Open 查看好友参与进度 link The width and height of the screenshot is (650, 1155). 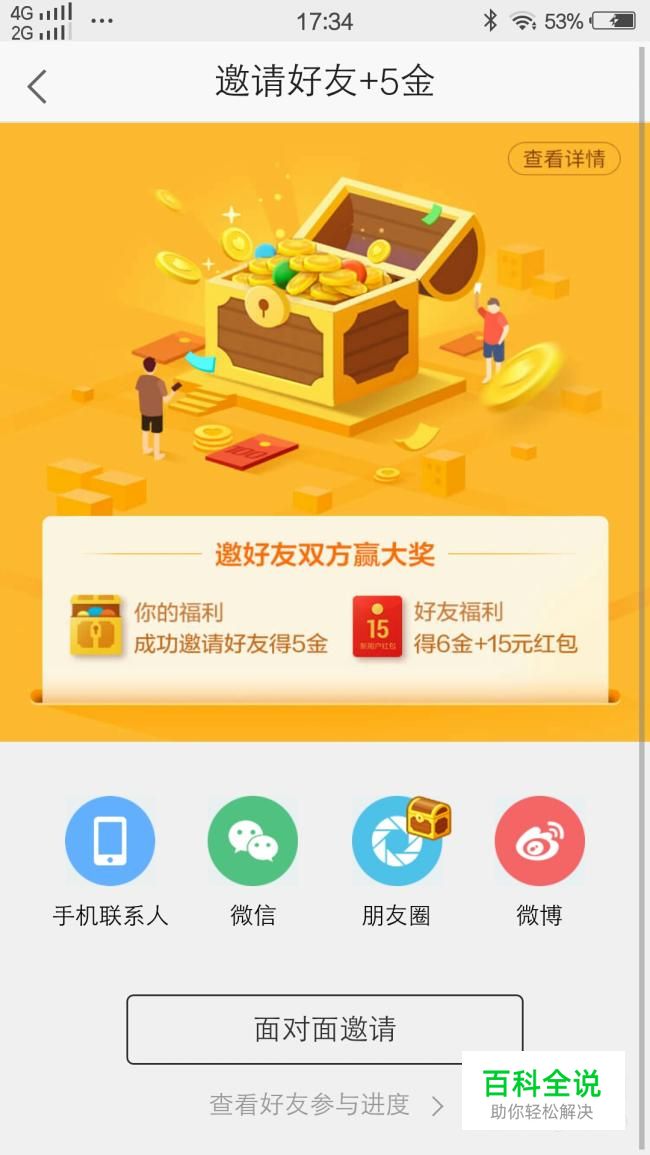coord(326,1105)
